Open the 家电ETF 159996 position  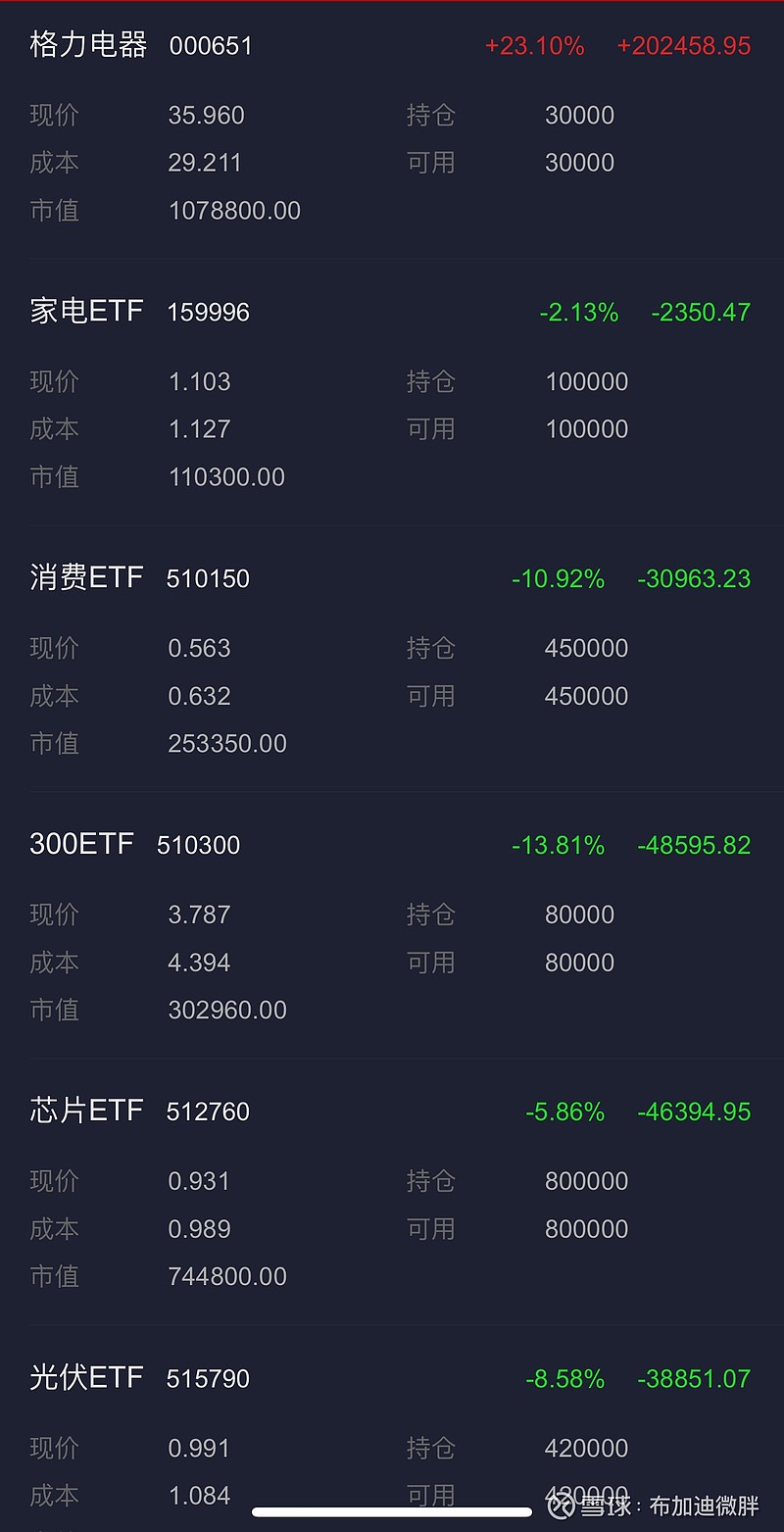tap(392, 392)
